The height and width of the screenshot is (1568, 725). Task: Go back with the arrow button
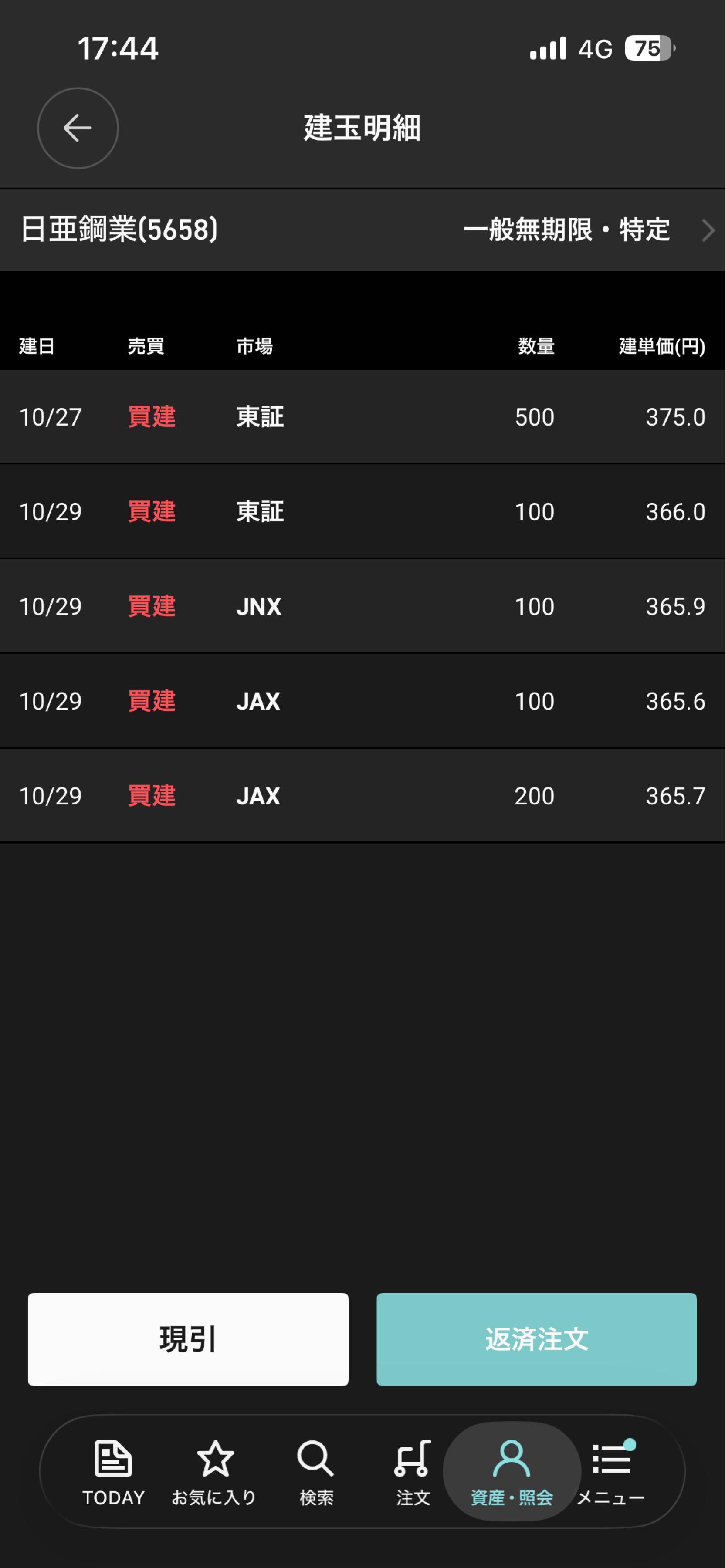(78, 128)
